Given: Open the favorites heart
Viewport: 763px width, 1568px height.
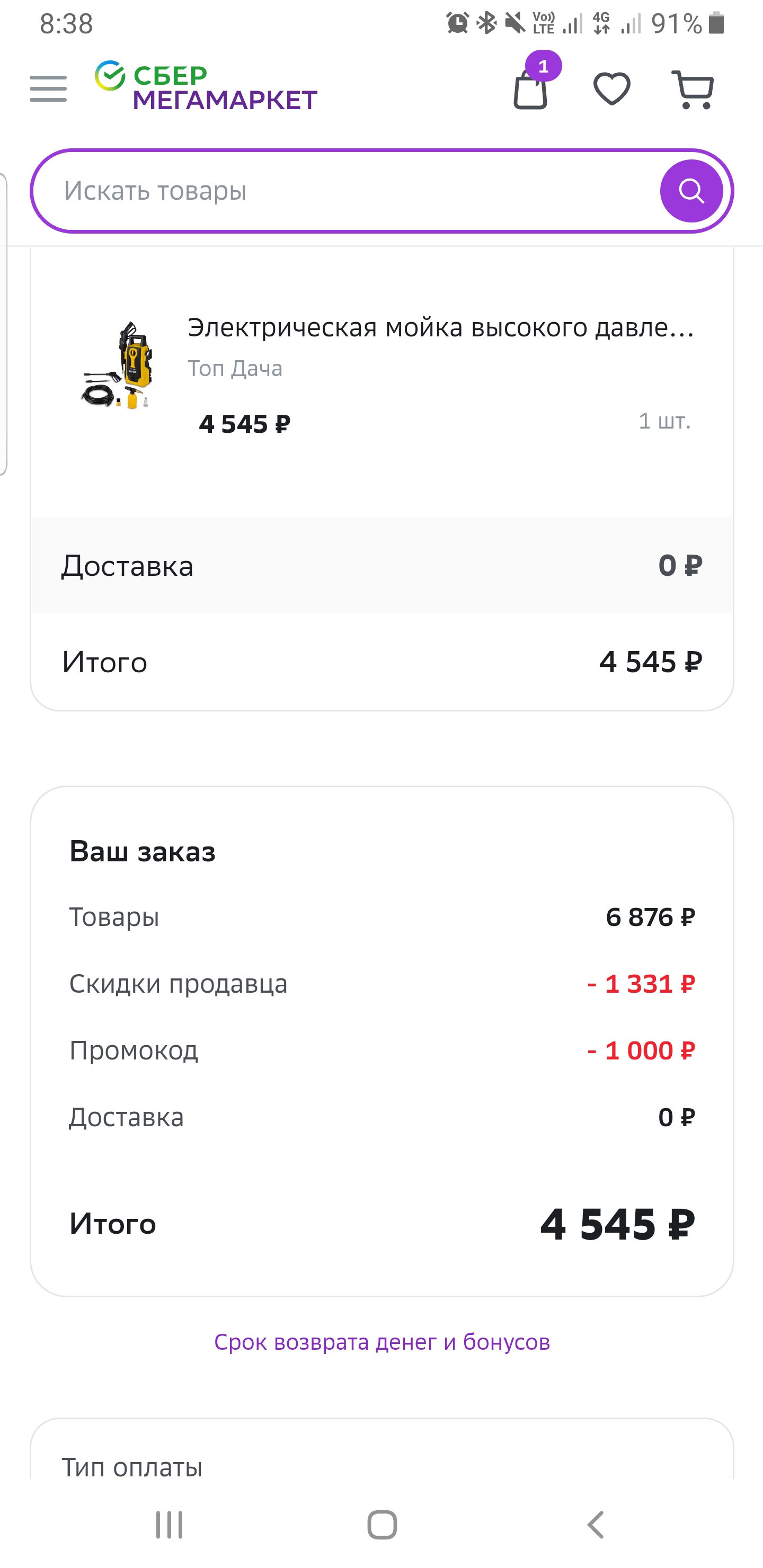Looking at the screenshot, I should click(x=611, y=89).
